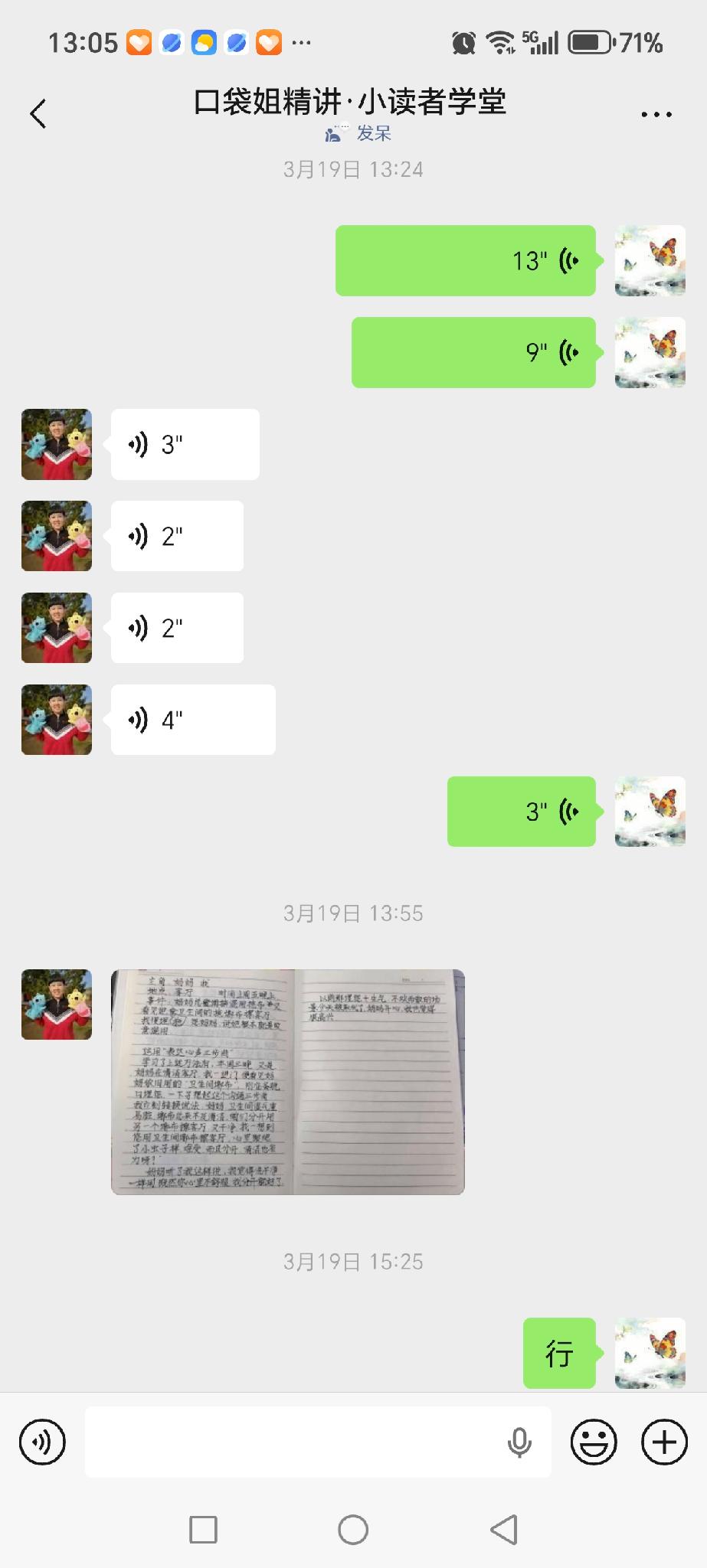
Task: Tap the microphone in the text field
Action: point(519,1442)
